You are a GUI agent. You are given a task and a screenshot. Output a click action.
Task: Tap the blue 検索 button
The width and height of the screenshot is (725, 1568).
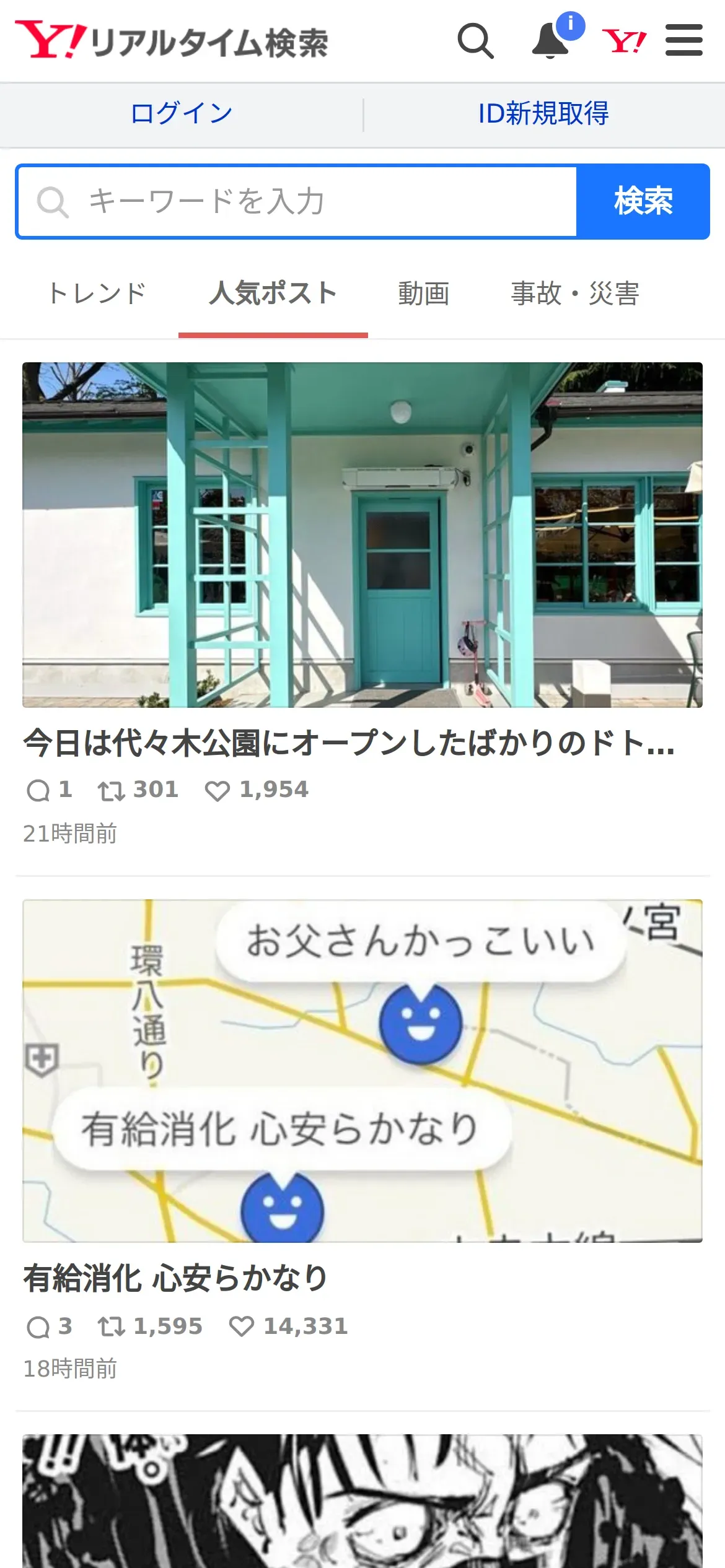[643, 202]
